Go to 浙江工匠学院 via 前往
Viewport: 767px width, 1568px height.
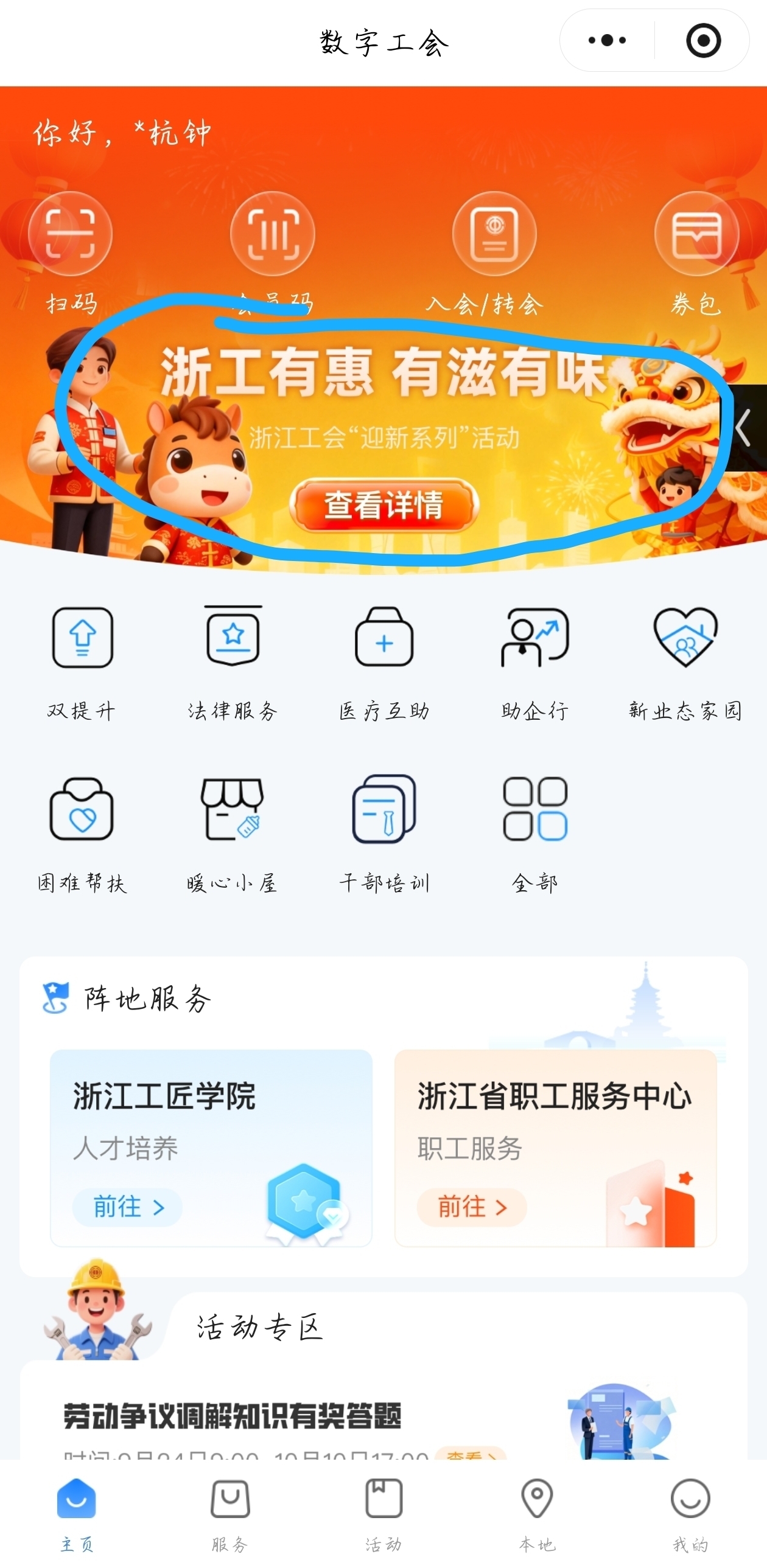[127, 1207]
